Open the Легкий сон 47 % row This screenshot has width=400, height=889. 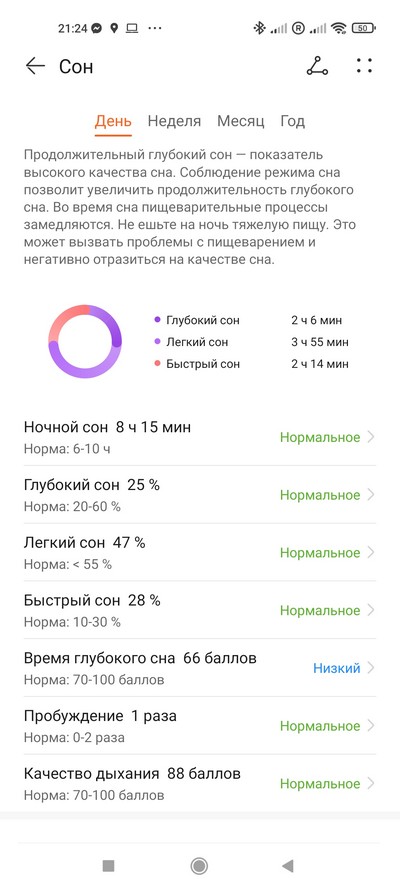[x=200, y=553]
